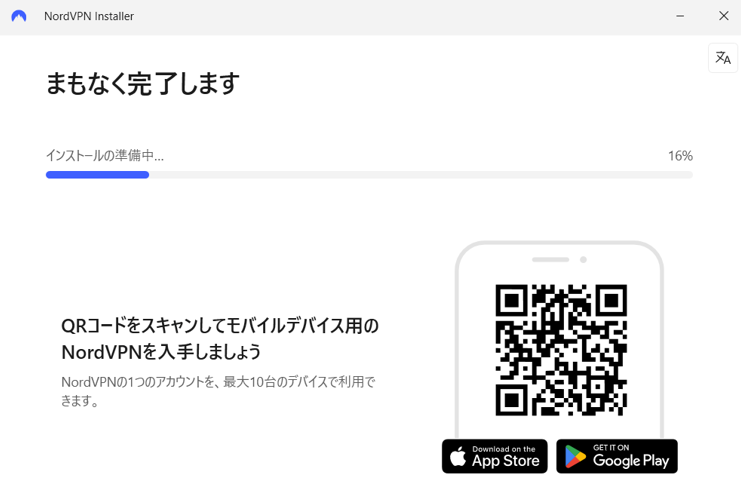Open the language selection icon
This screenshot has height=486, width=741.
tap(722, 58)
